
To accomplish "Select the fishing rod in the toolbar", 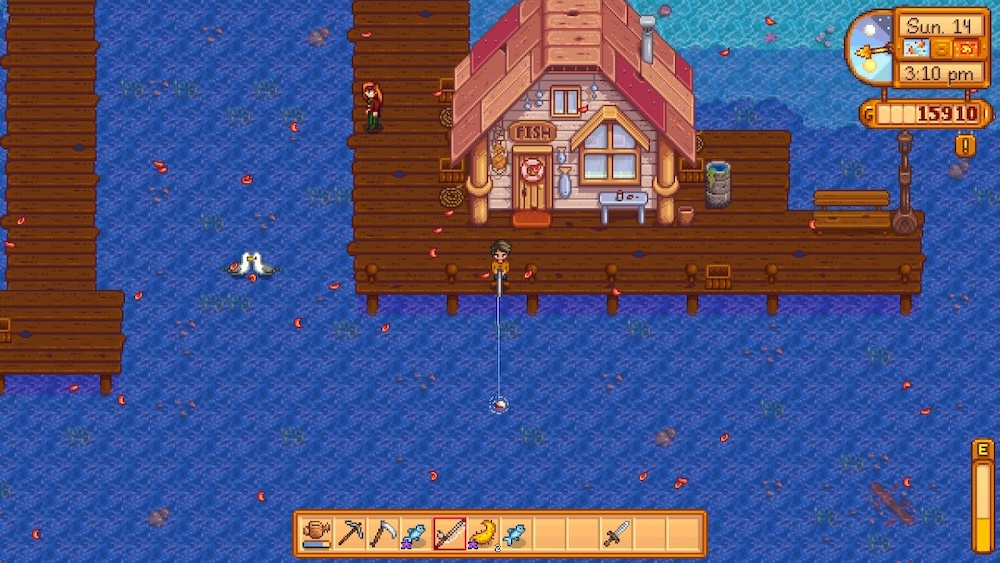I will (450, 533).
